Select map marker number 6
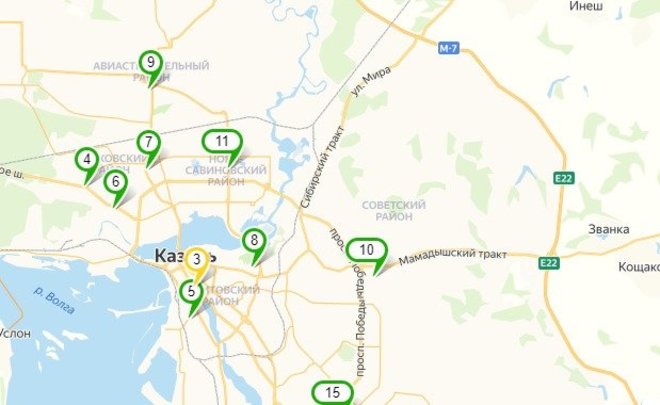The width and height of the screenshot is (660, 405). (x=116, y=182)
